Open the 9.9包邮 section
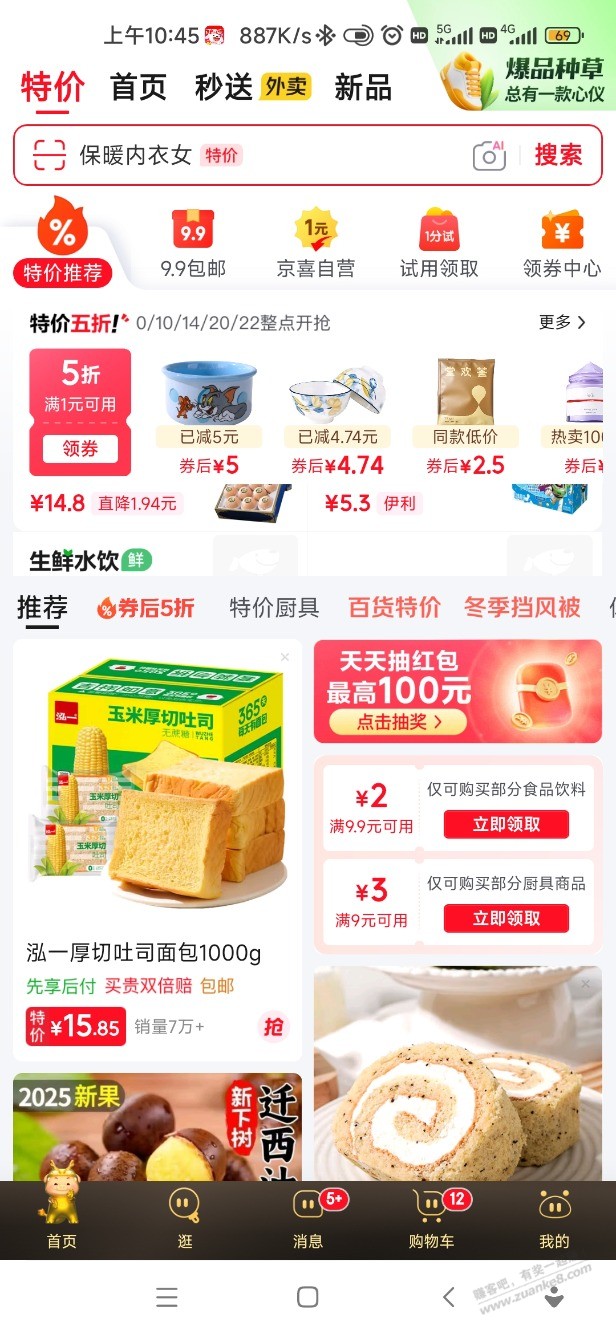Image resolution: width=616 pixels, height=1334 pixels. click(x=193, y=243)
